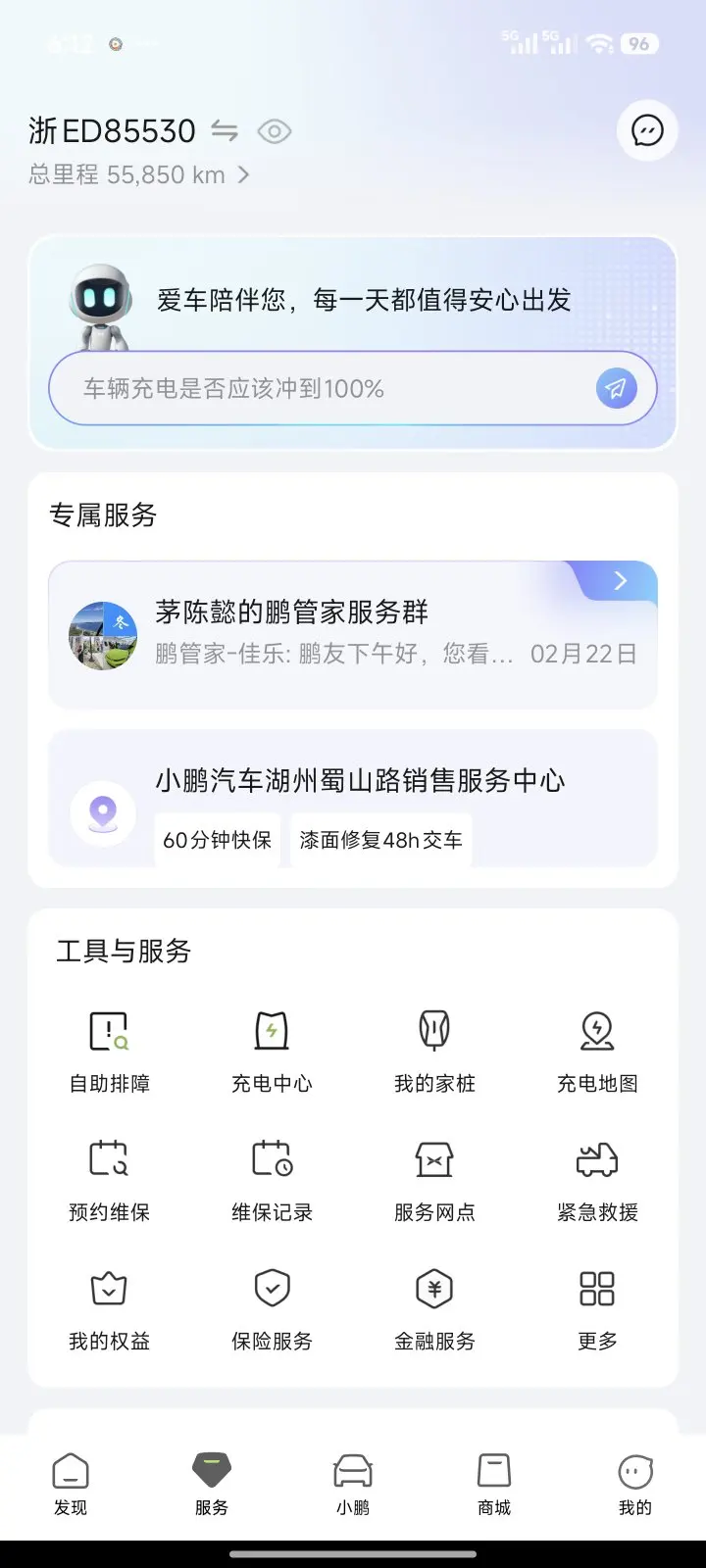View 维保记录 maintenance records
This screenshot has height=1568, width=706.
pos(272,1181)
